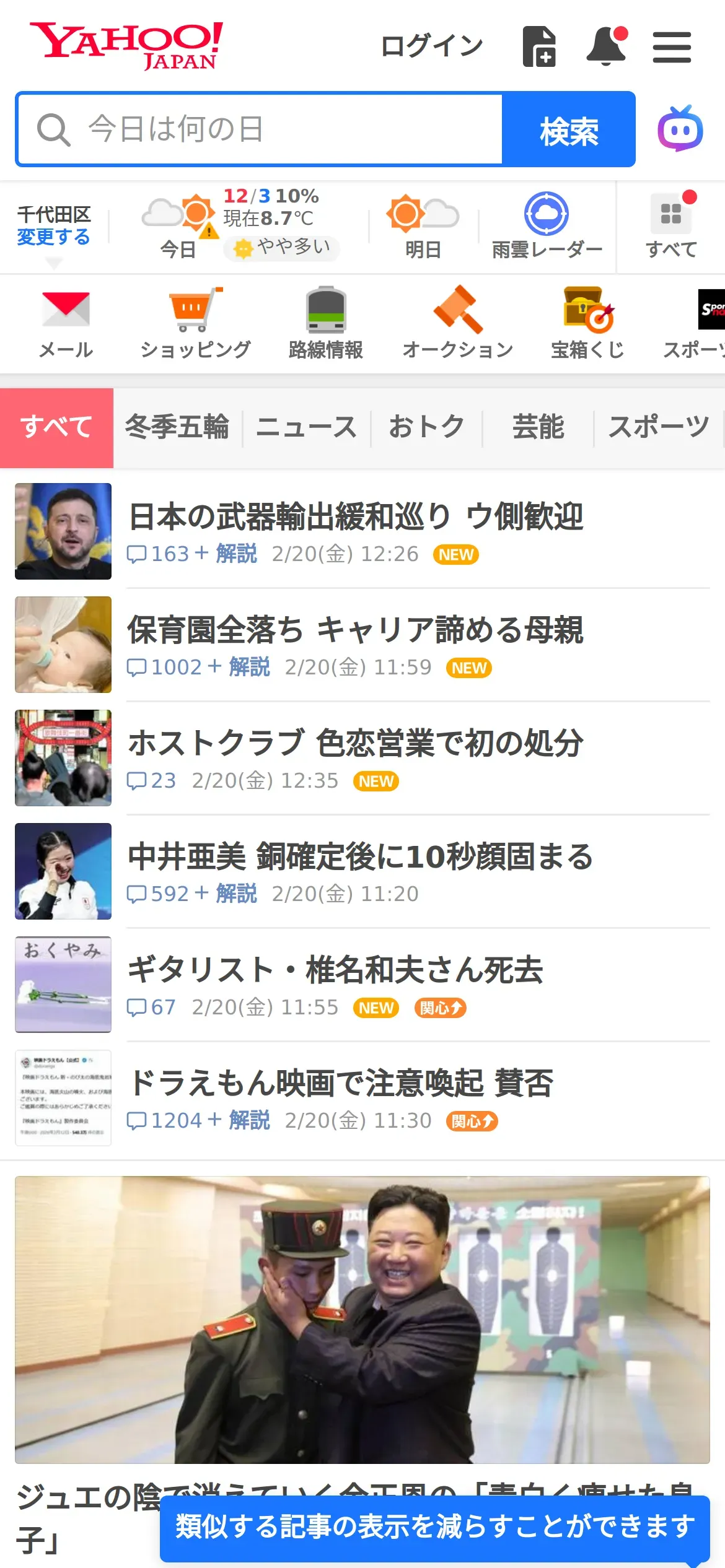This screenshot has width=725, height=1568.
Task: Open article 保育園全落ち キャリア諦める母親
Action: pos(355,630)
